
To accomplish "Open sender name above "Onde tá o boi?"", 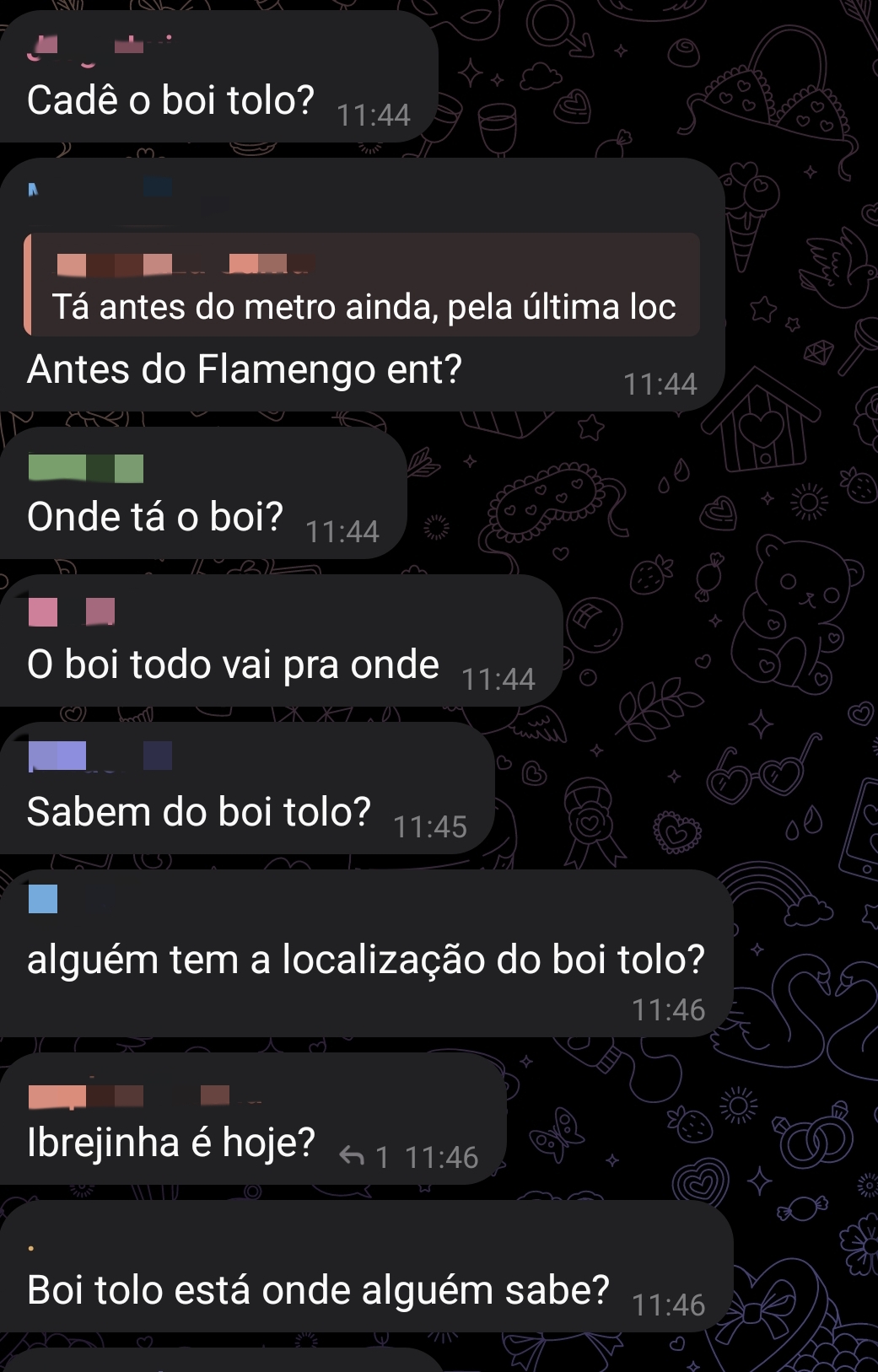I will [85, 468].
